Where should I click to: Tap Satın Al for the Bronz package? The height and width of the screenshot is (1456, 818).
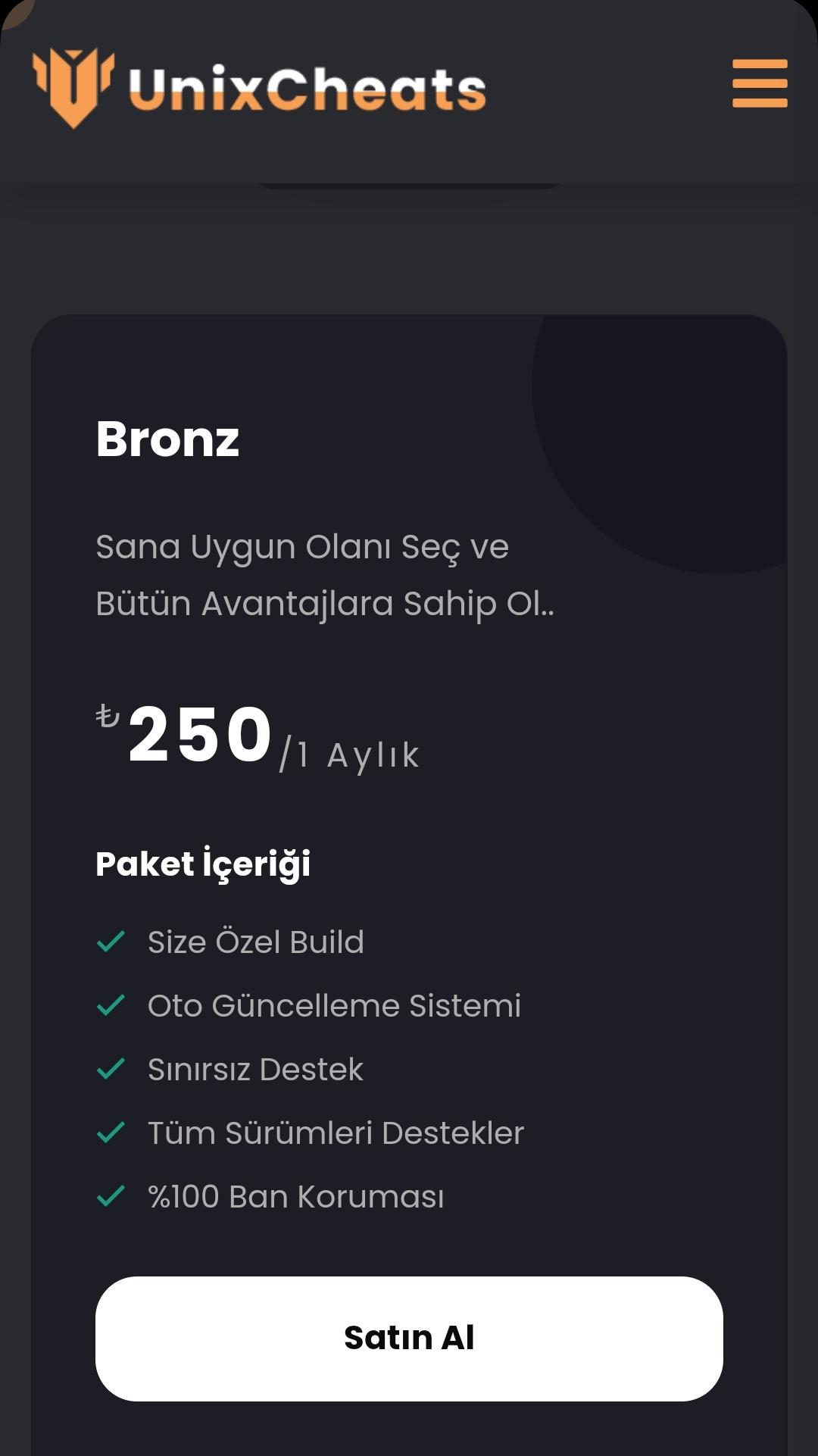pyautogui.click(x=409, y=1338)
